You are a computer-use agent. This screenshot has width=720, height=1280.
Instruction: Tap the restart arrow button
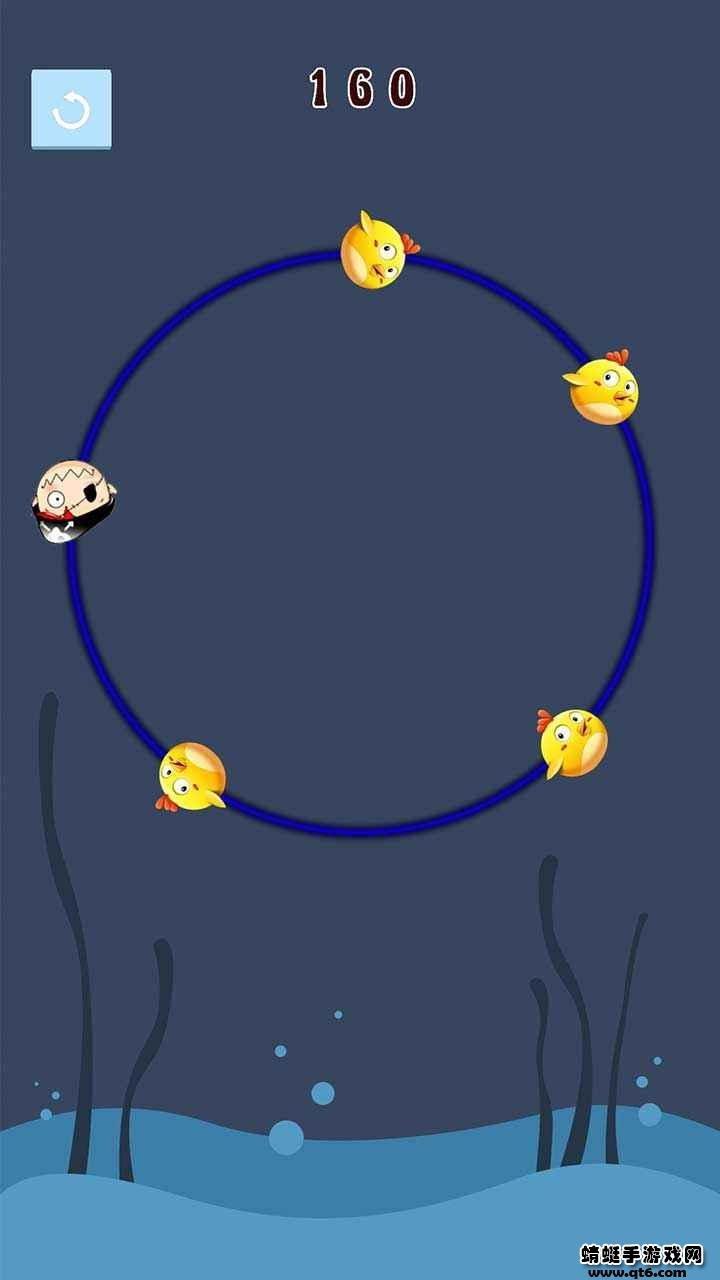(x=71, y=109)
